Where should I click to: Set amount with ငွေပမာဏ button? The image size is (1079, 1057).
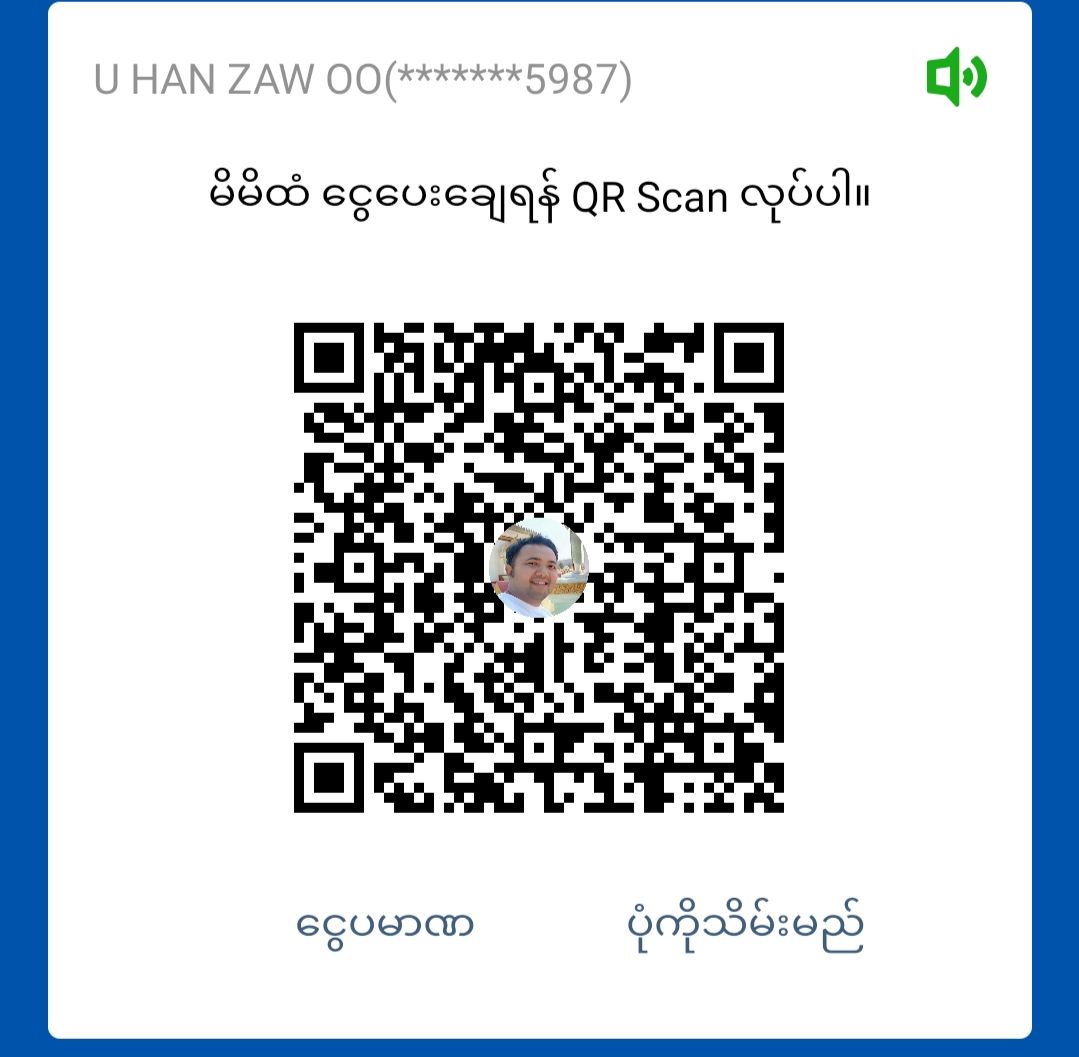click(x=385, y=925)
